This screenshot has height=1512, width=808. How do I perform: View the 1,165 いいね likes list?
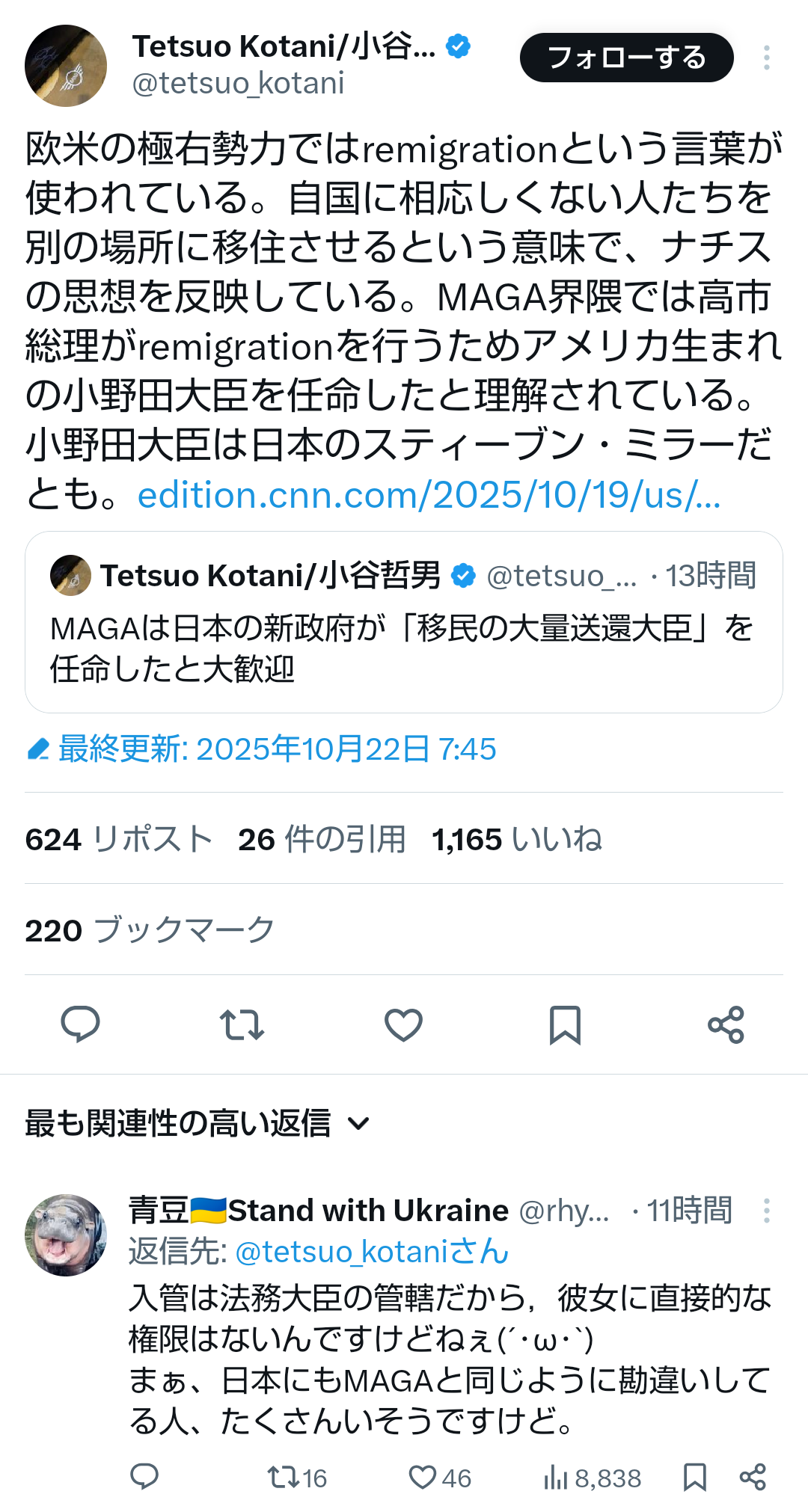click(x=516, y=839)
